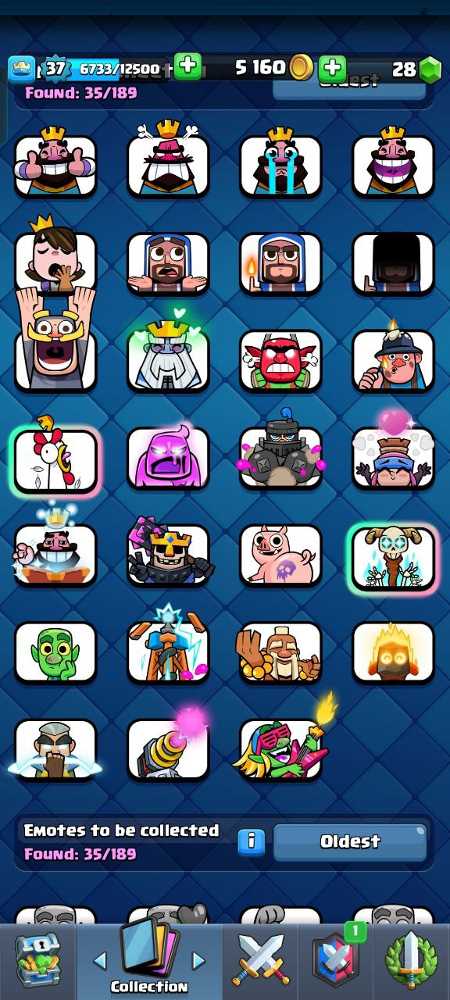
Task: Select the purple ghost emote
Action: tap(168, 457)
